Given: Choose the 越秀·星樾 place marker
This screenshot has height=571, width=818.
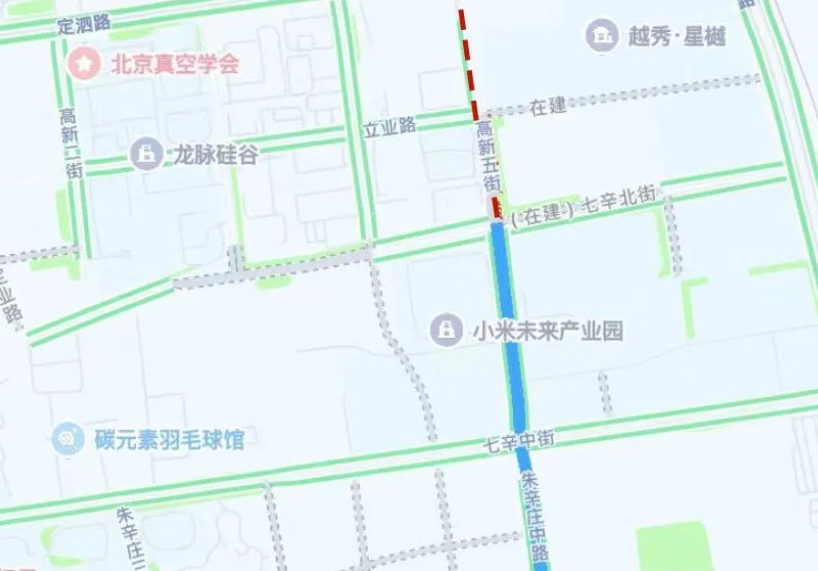Looking at the screenshot, I should [x=602, y=37].
